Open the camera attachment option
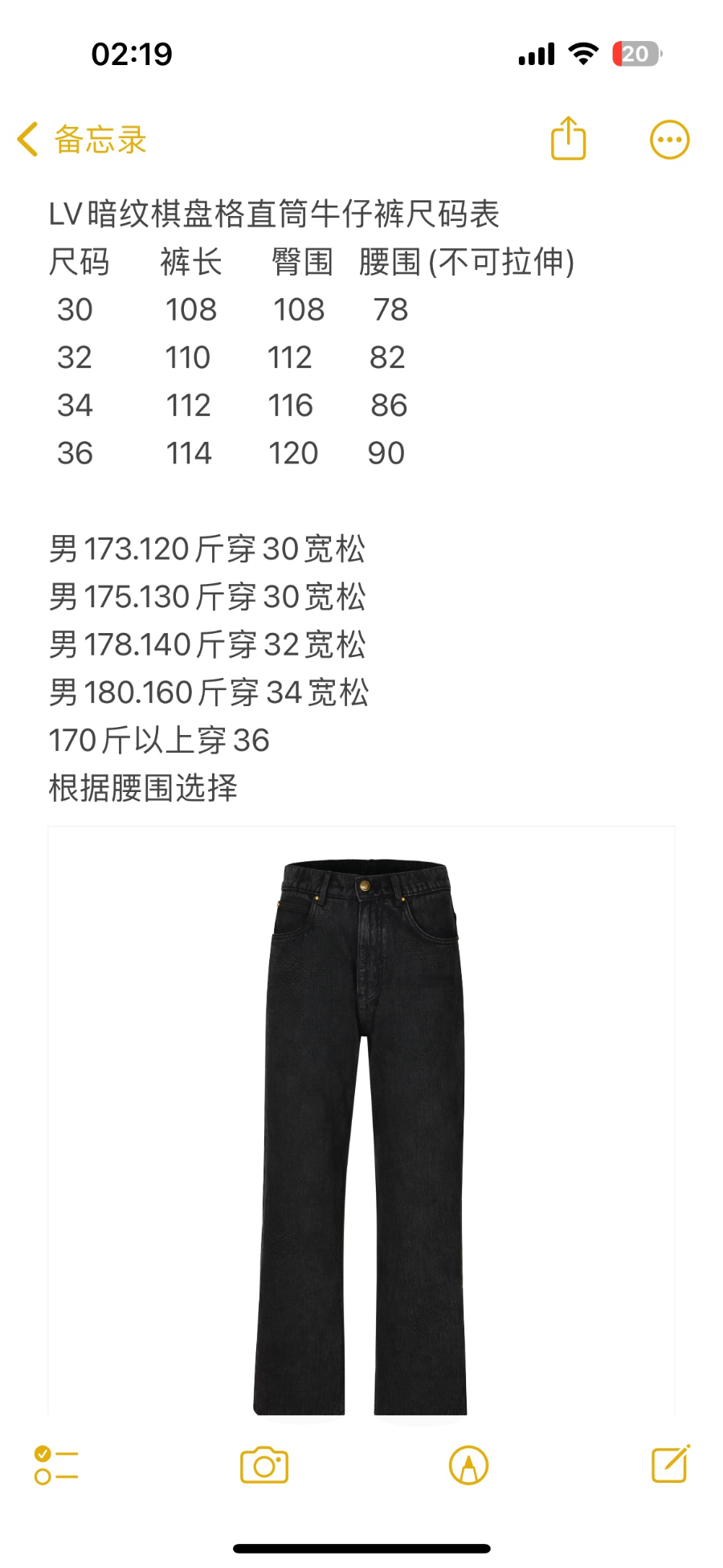Screen dimensions: 723x1568 coord(264,1465)
